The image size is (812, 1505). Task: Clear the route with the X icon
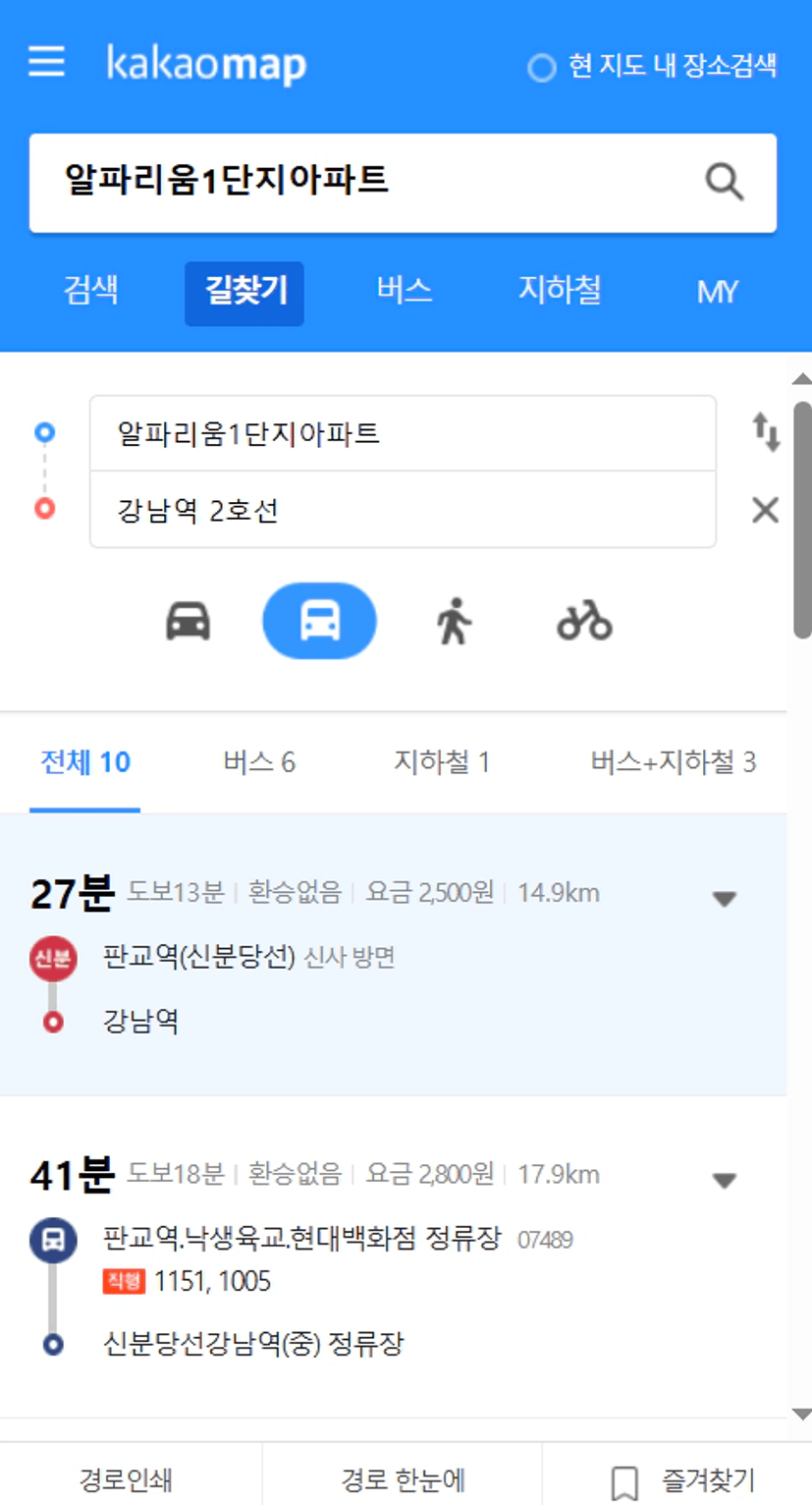765,510
